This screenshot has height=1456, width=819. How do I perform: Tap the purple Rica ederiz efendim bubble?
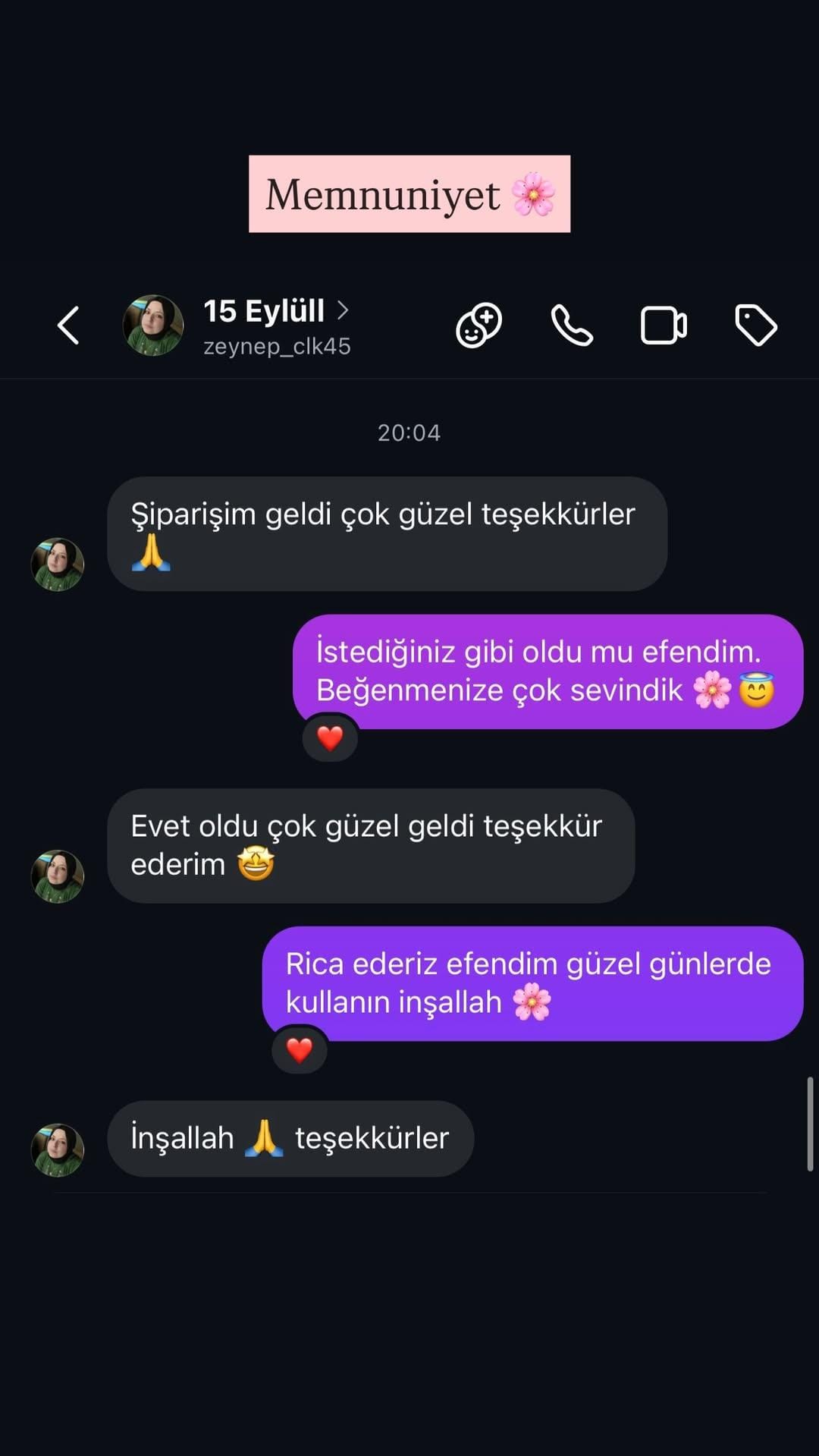[531, 983]
